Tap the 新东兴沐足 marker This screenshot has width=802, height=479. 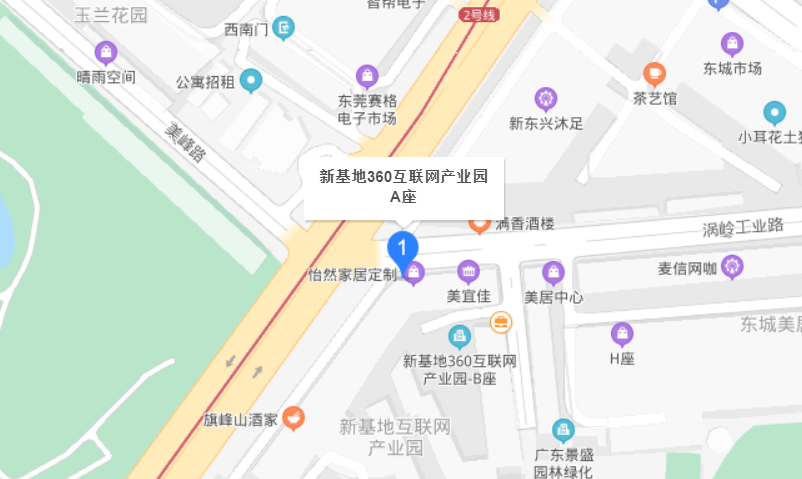(546, 99)
